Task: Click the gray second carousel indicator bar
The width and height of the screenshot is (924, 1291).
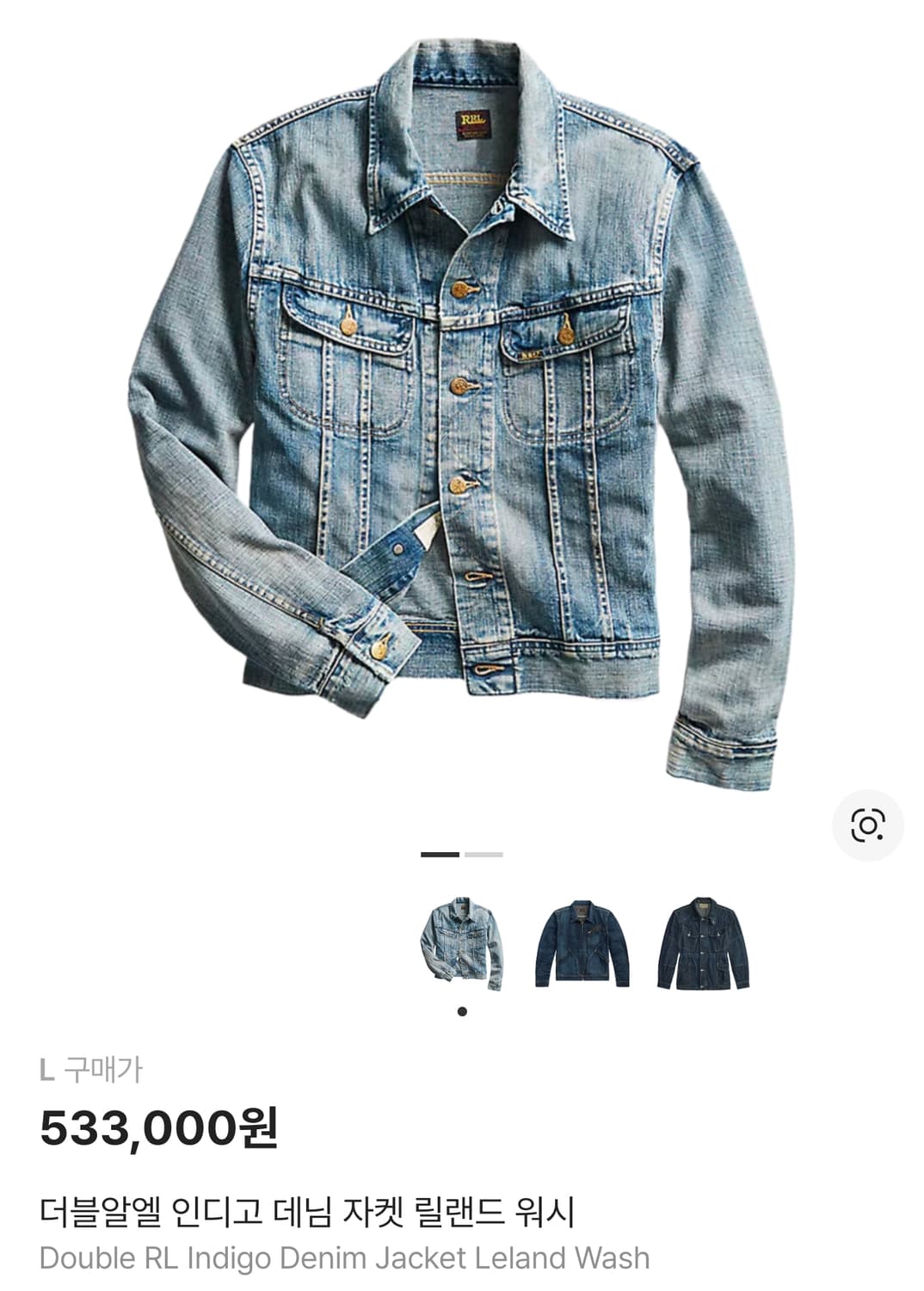Action: [x=482, y=855]
